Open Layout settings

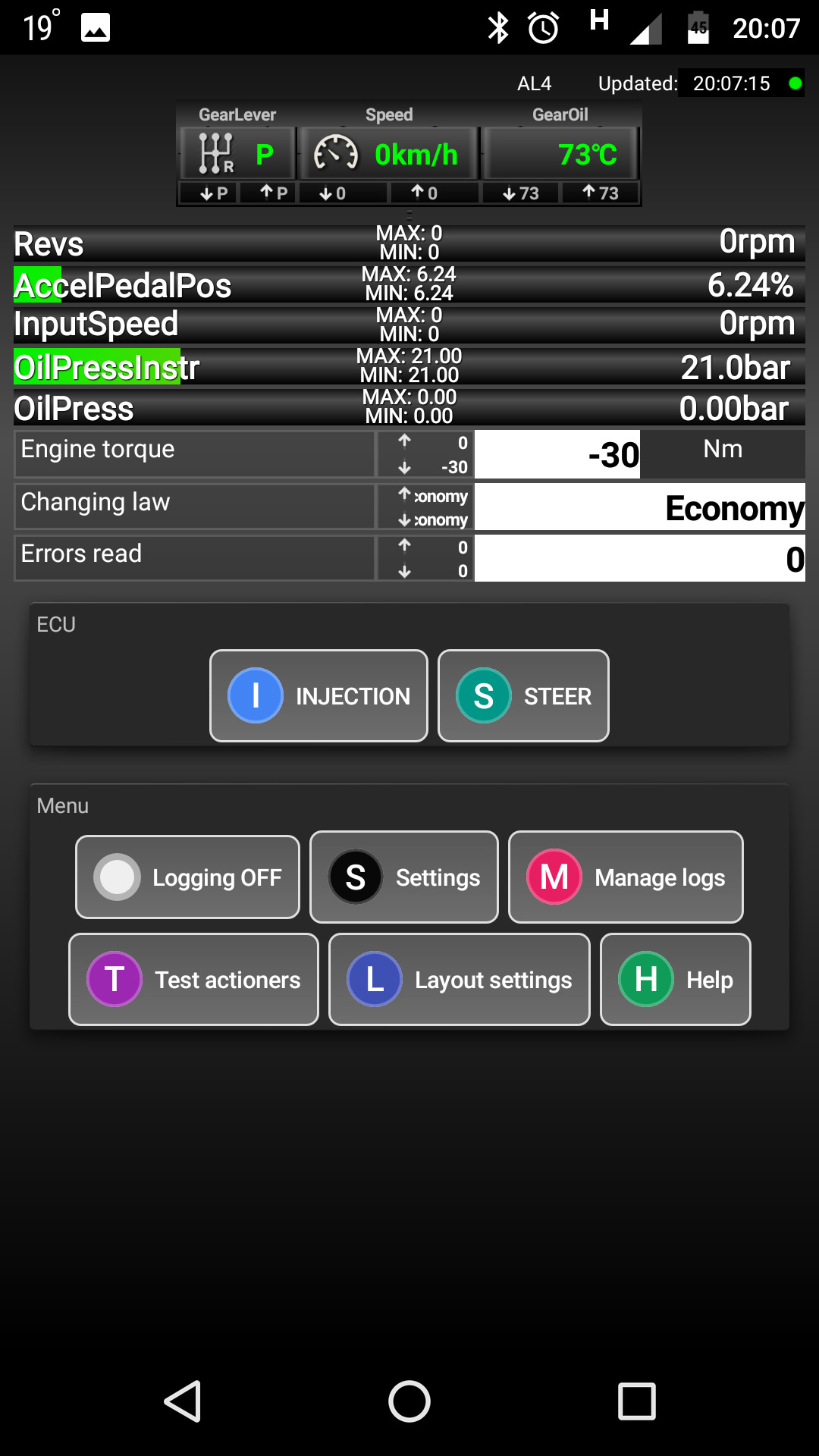click(460, 980)
